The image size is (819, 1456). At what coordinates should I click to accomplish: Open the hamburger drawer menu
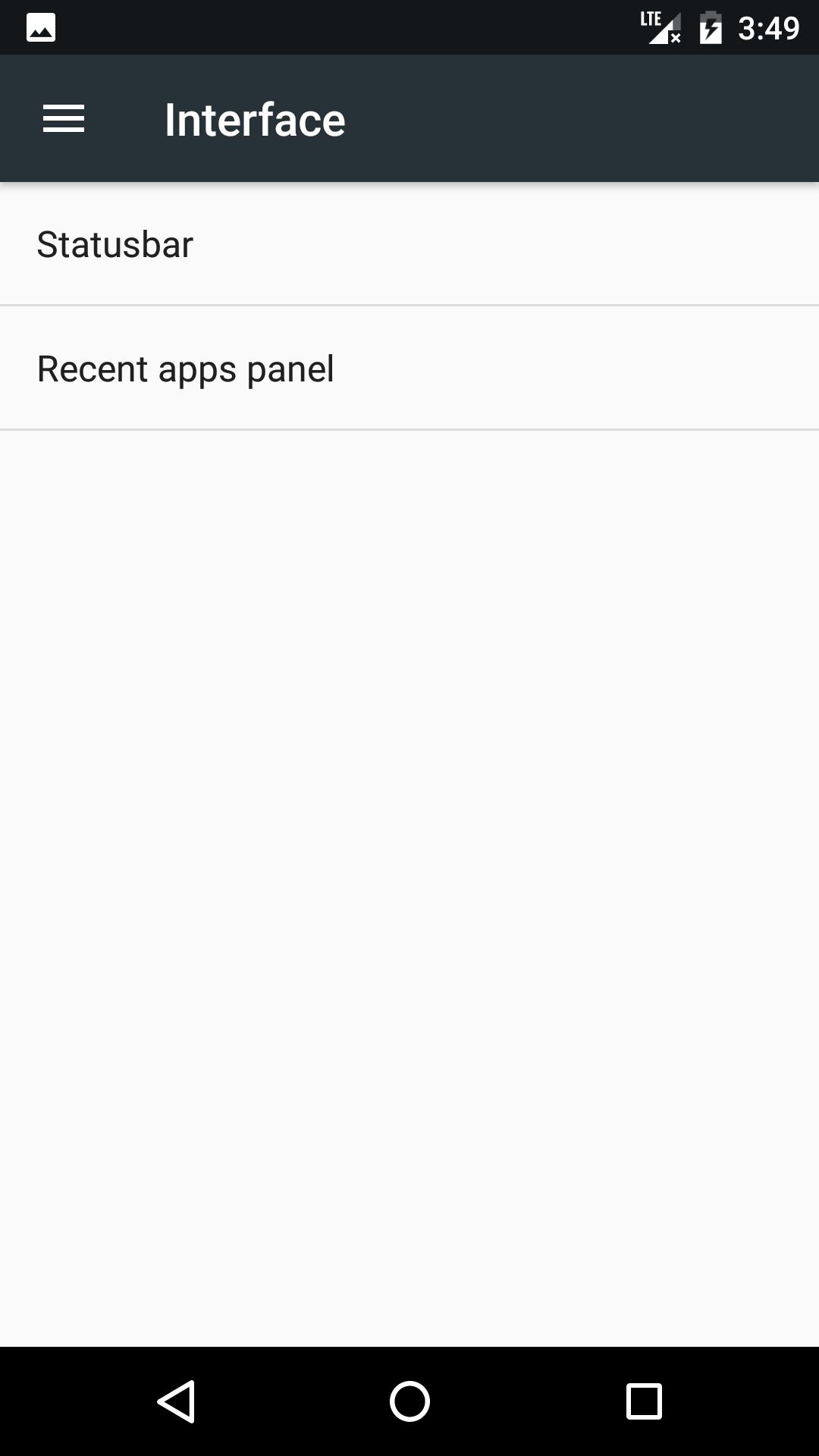[64, 119]
